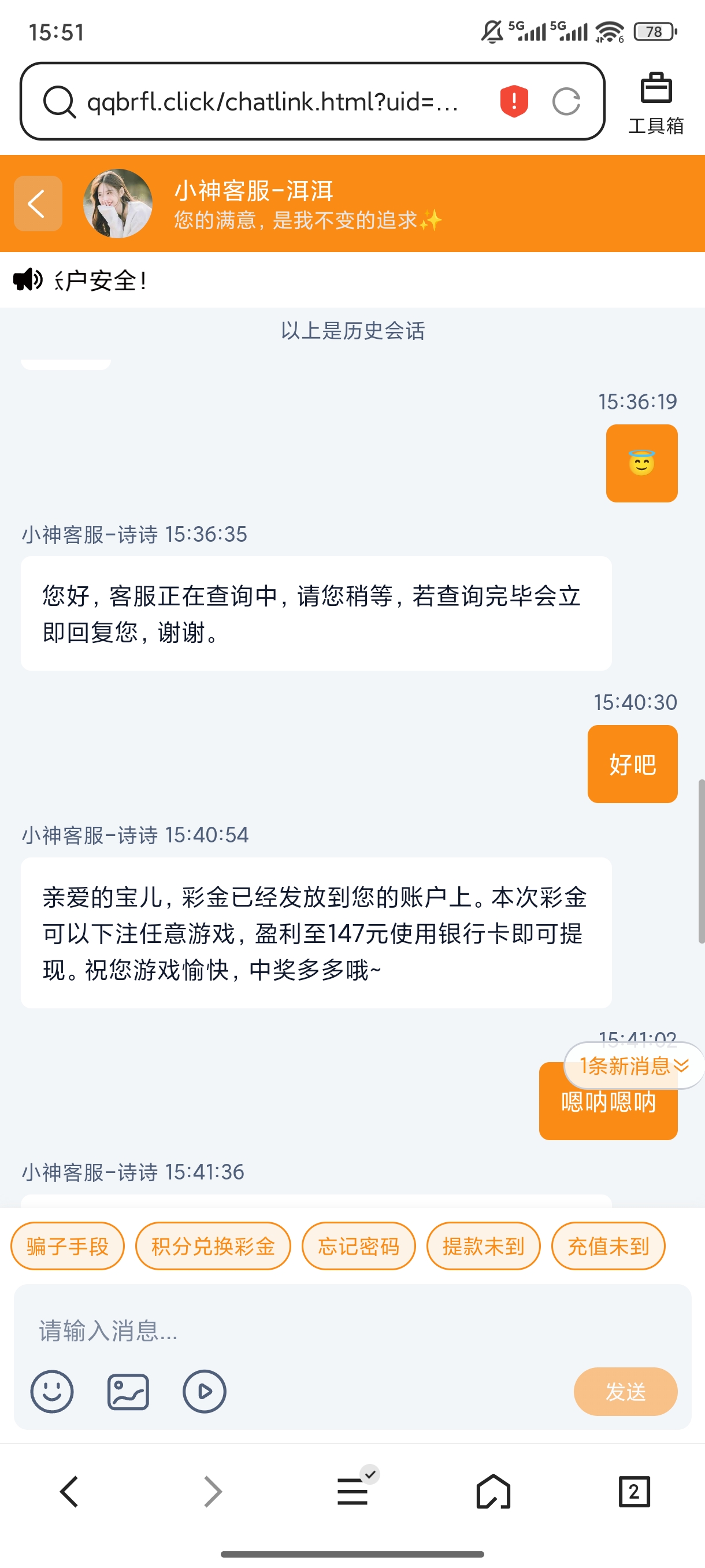The image size is (705, 1568).
Task: Choose the 忘记密码 quick reply chip
Action: pyautogui.click(x=358, y=1246)
